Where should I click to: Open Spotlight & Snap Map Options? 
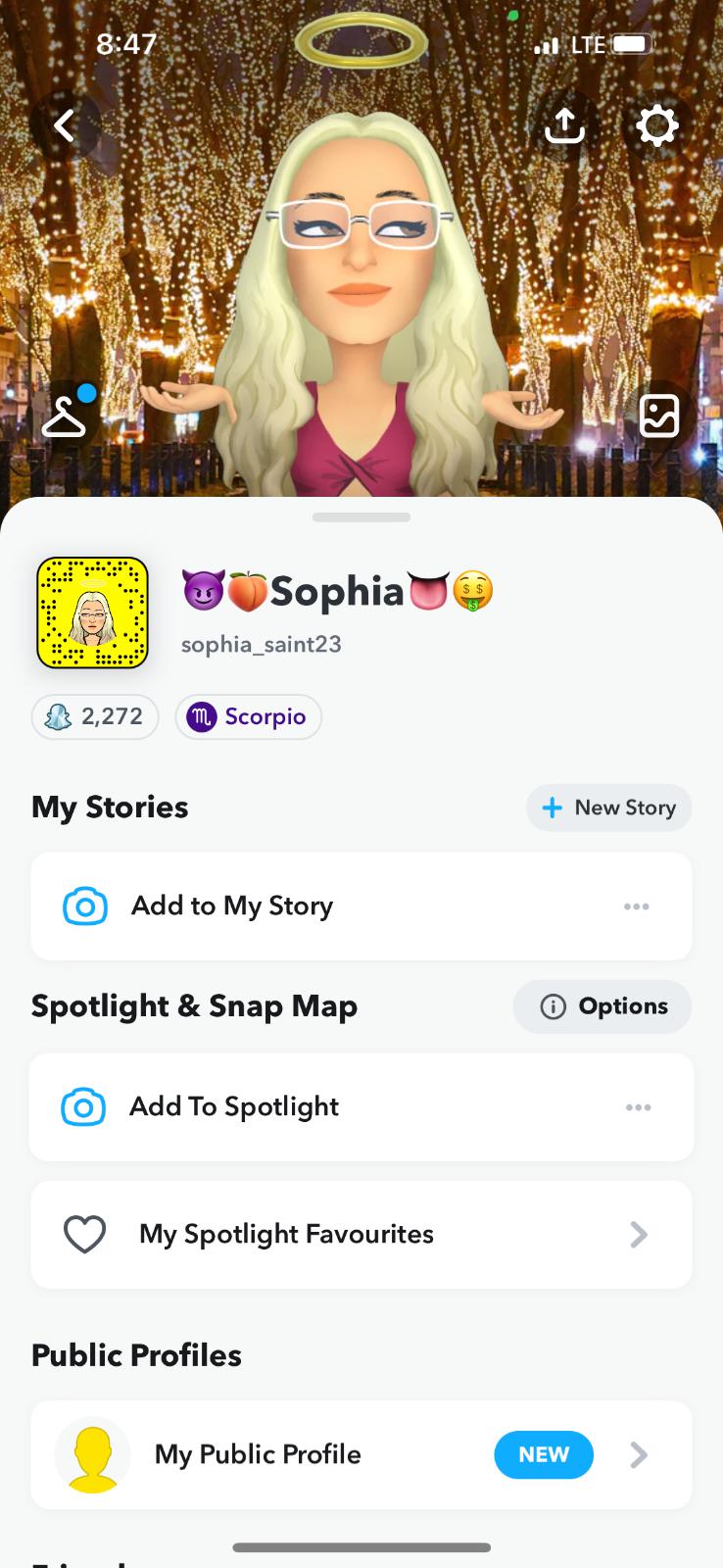pyautogui.click(x=602, y=1006)
